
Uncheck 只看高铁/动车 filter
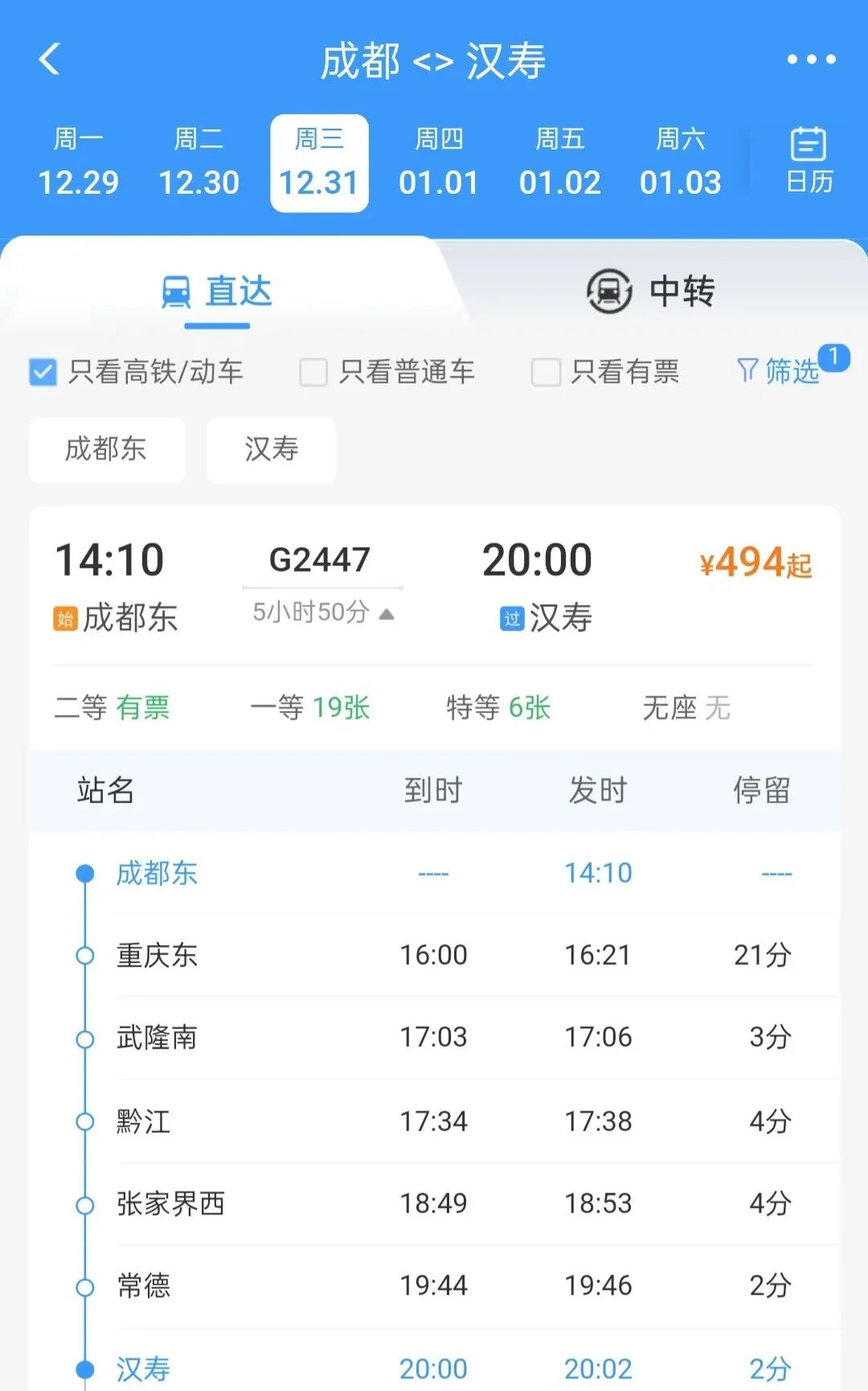pyautogui.click(x=43, y=372)
